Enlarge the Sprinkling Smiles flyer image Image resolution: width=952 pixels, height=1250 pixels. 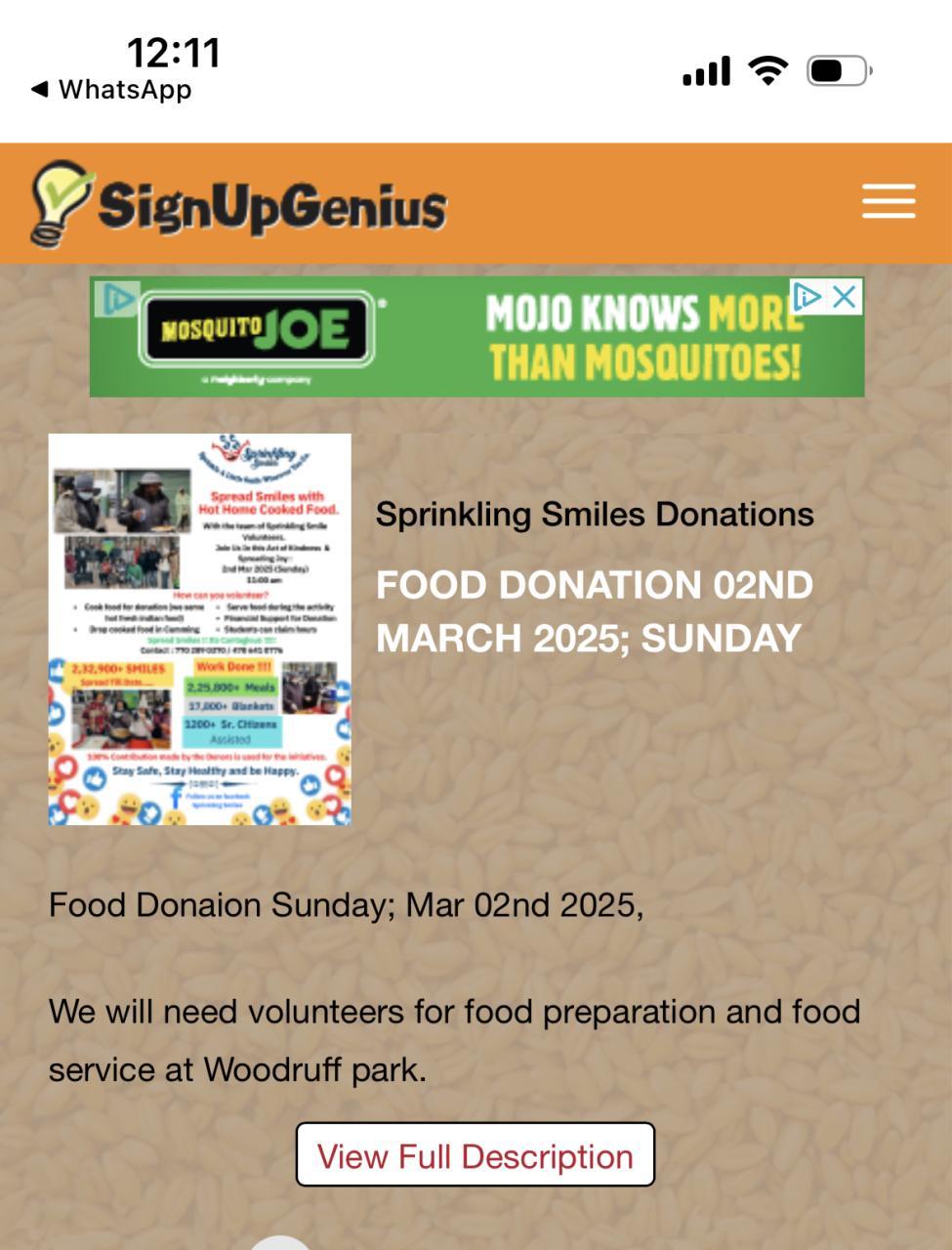pos(200,630)
